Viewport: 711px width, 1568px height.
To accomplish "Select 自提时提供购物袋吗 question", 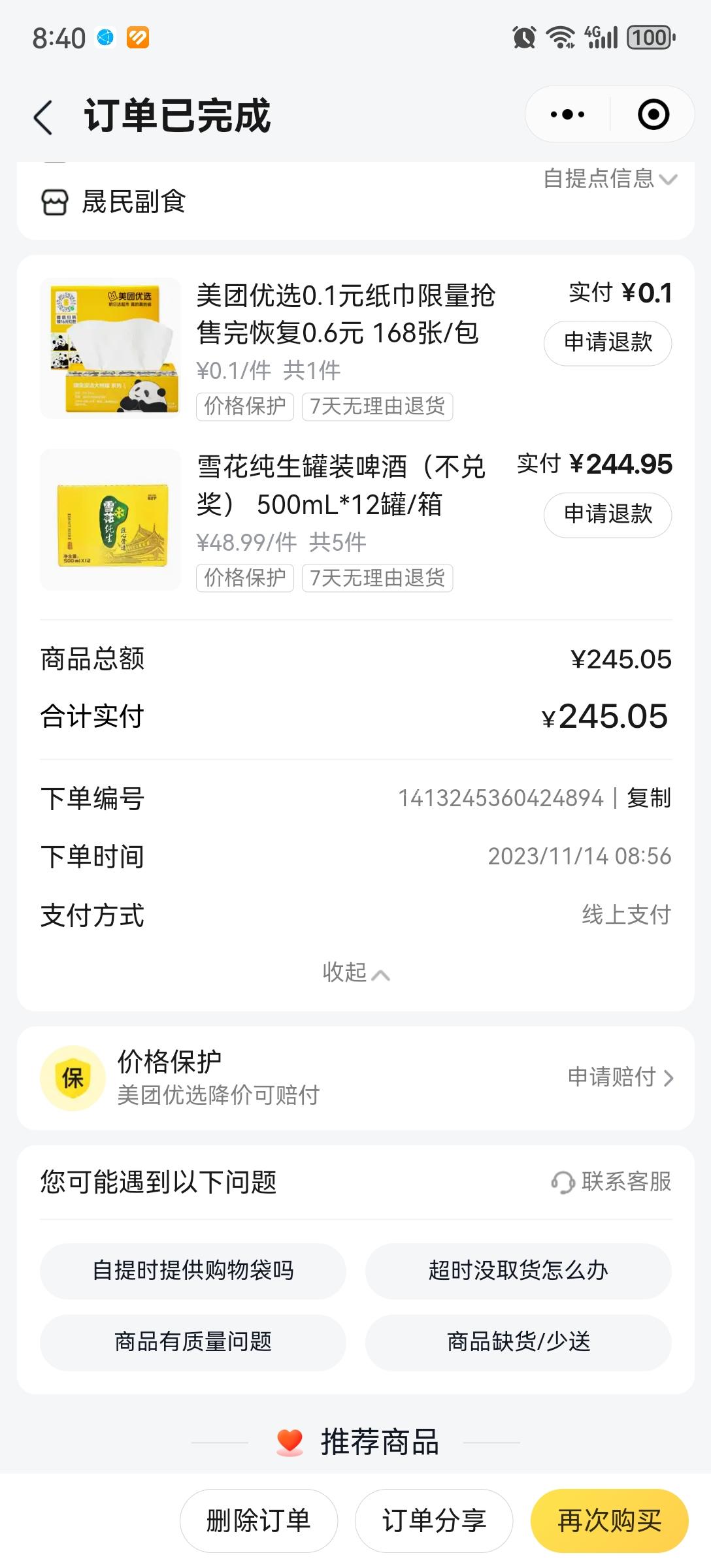I will click(x=193, y=1270).
